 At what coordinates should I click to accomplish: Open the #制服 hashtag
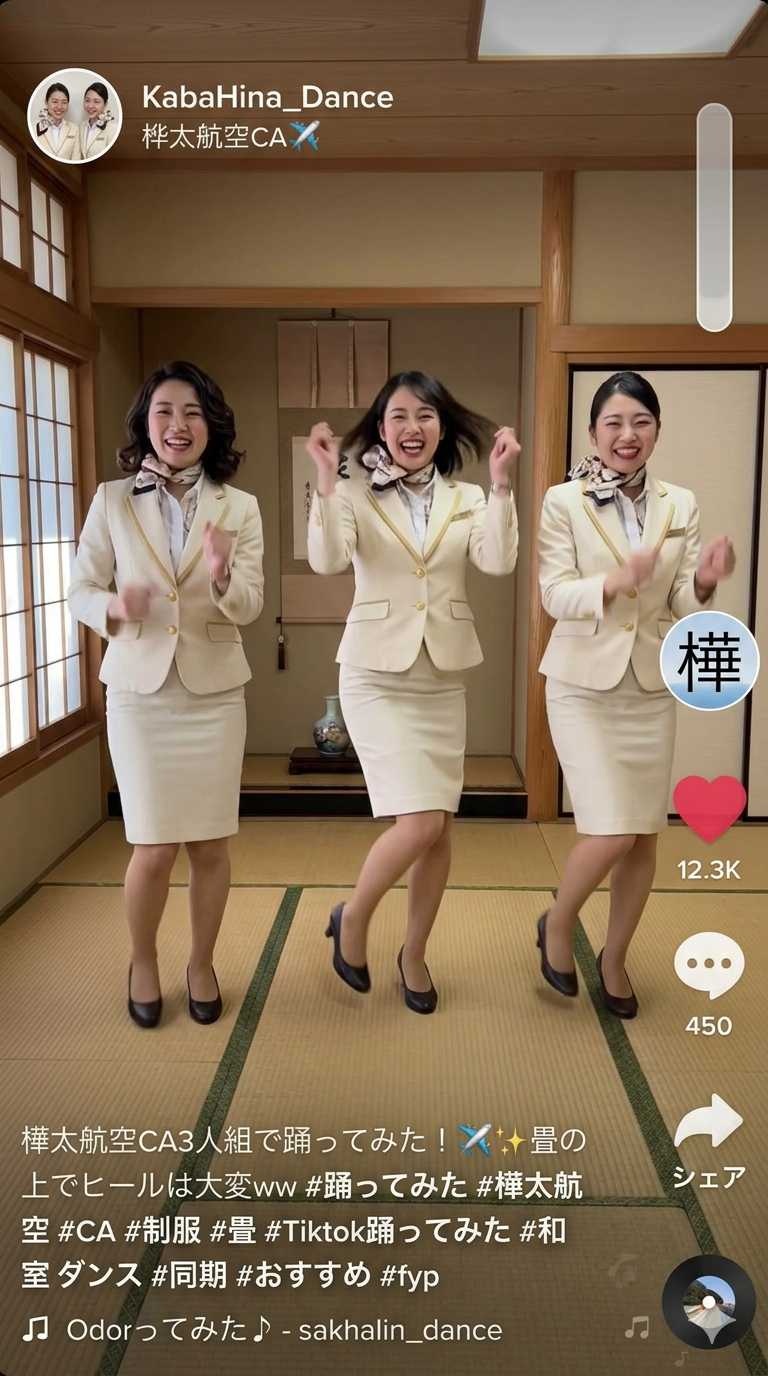[x=163, y=1230]
